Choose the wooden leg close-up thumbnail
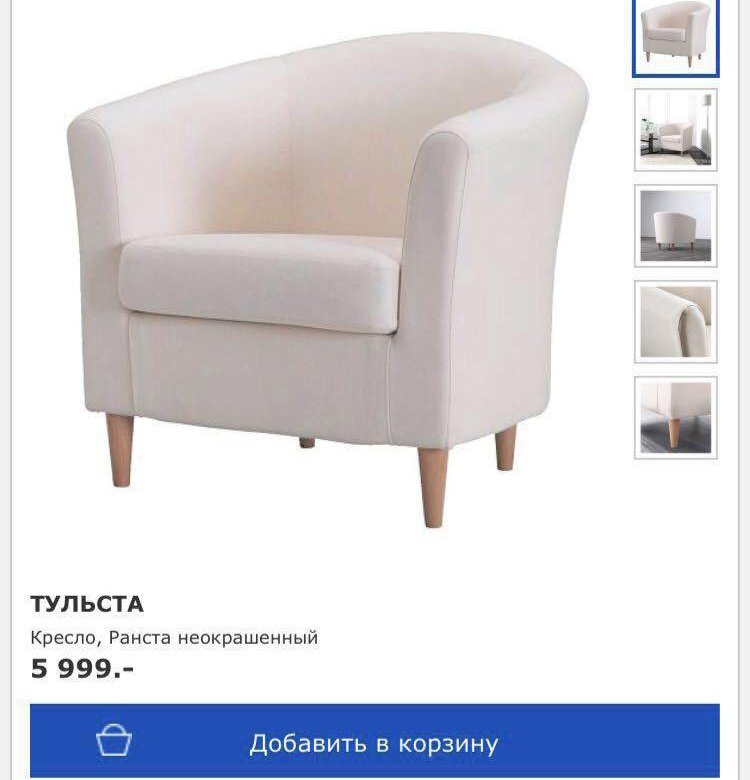Image resolution: width=750 pixels, height=780 pixels. click(x=675, y=417)
